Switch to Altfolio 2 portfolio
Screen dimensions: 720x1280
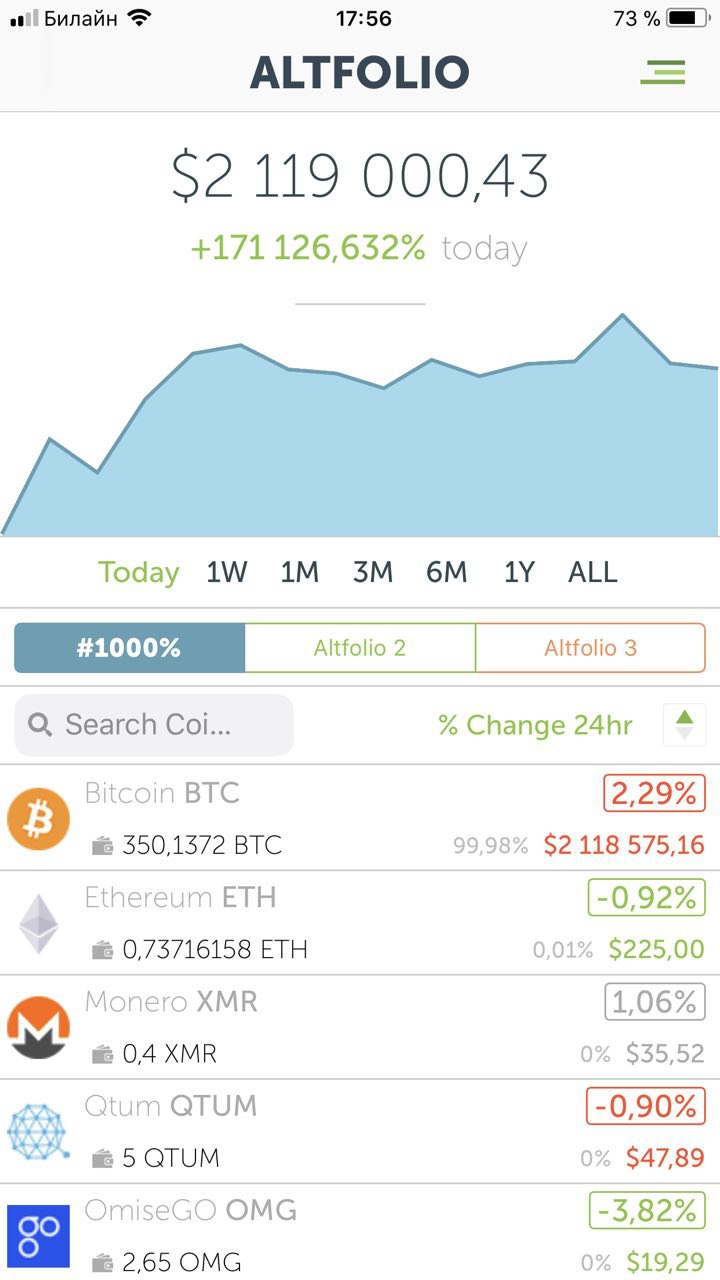coord(360,648)
